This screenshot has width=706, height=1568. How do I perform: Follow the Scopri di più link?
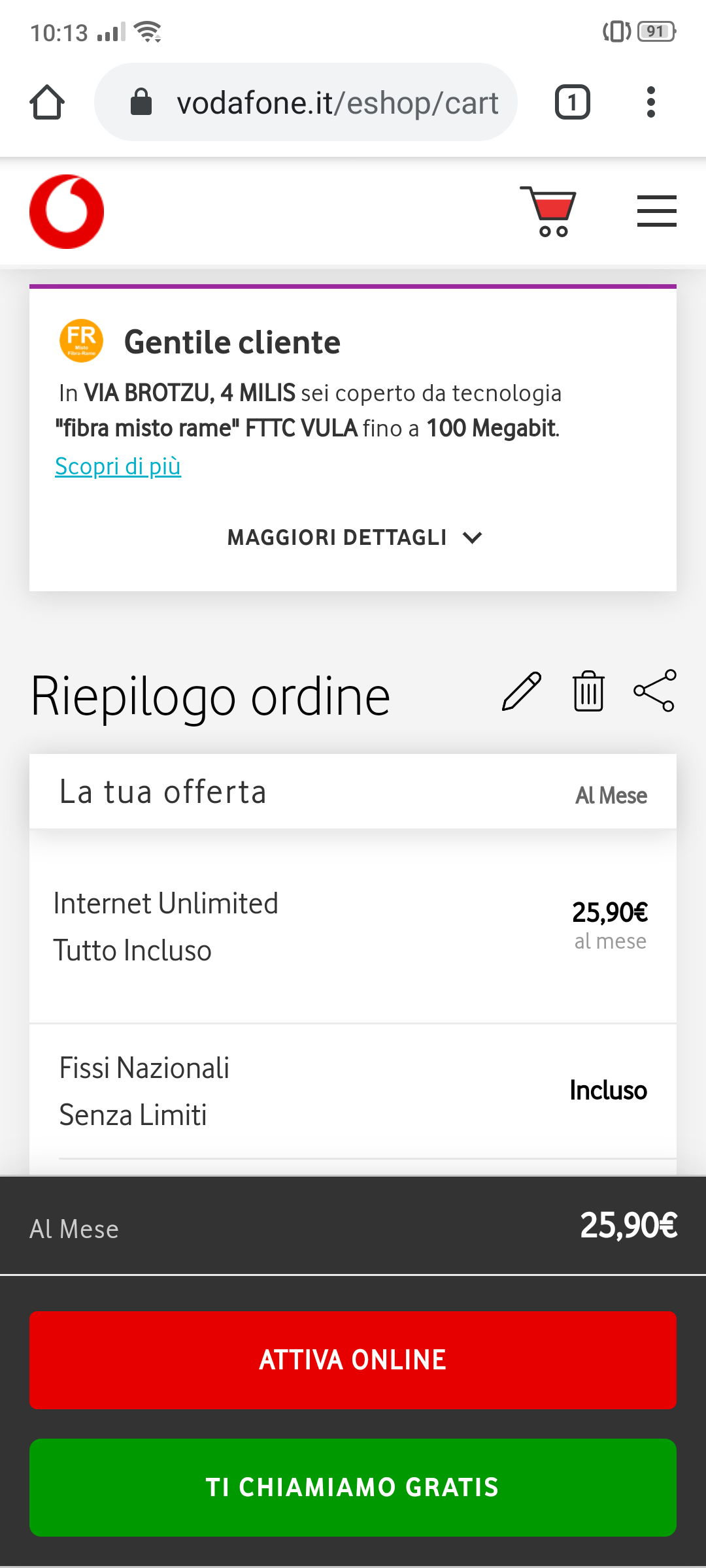(118, 466)
